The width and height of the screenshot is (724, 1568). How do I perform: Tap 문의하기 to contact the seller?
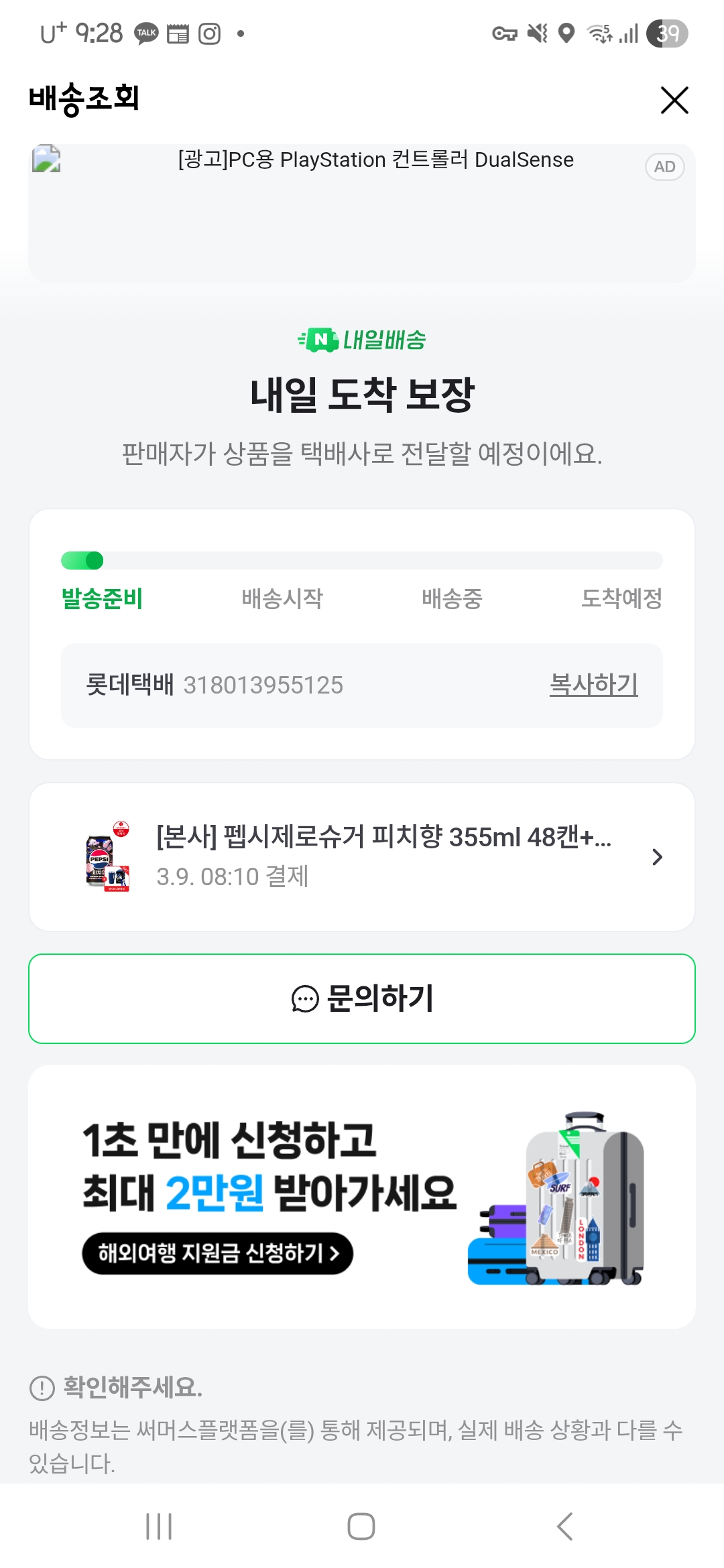click(x=362, y=998)
